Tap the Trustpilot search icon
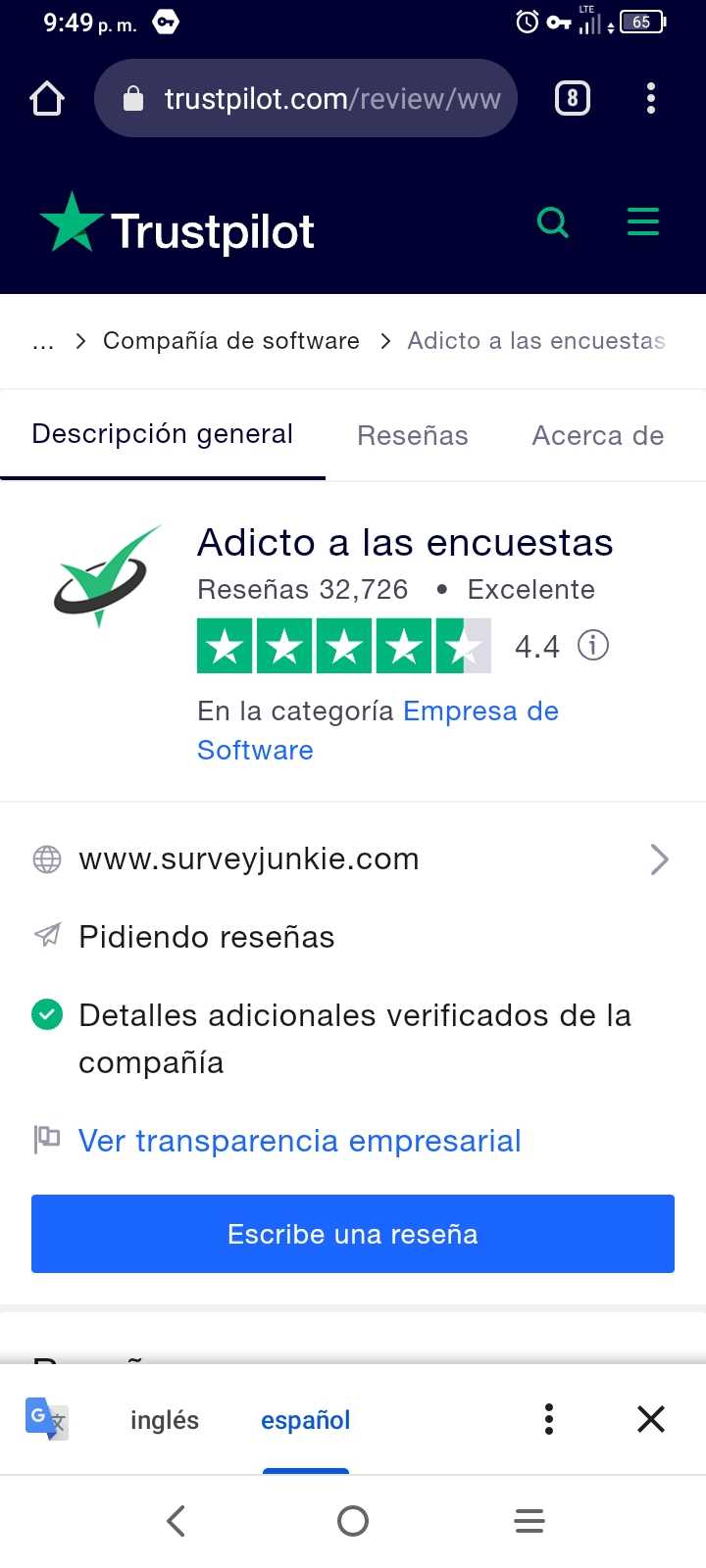Image resolution: width=706 pixels, height=1568 pixels. click(x=553, y=222)
